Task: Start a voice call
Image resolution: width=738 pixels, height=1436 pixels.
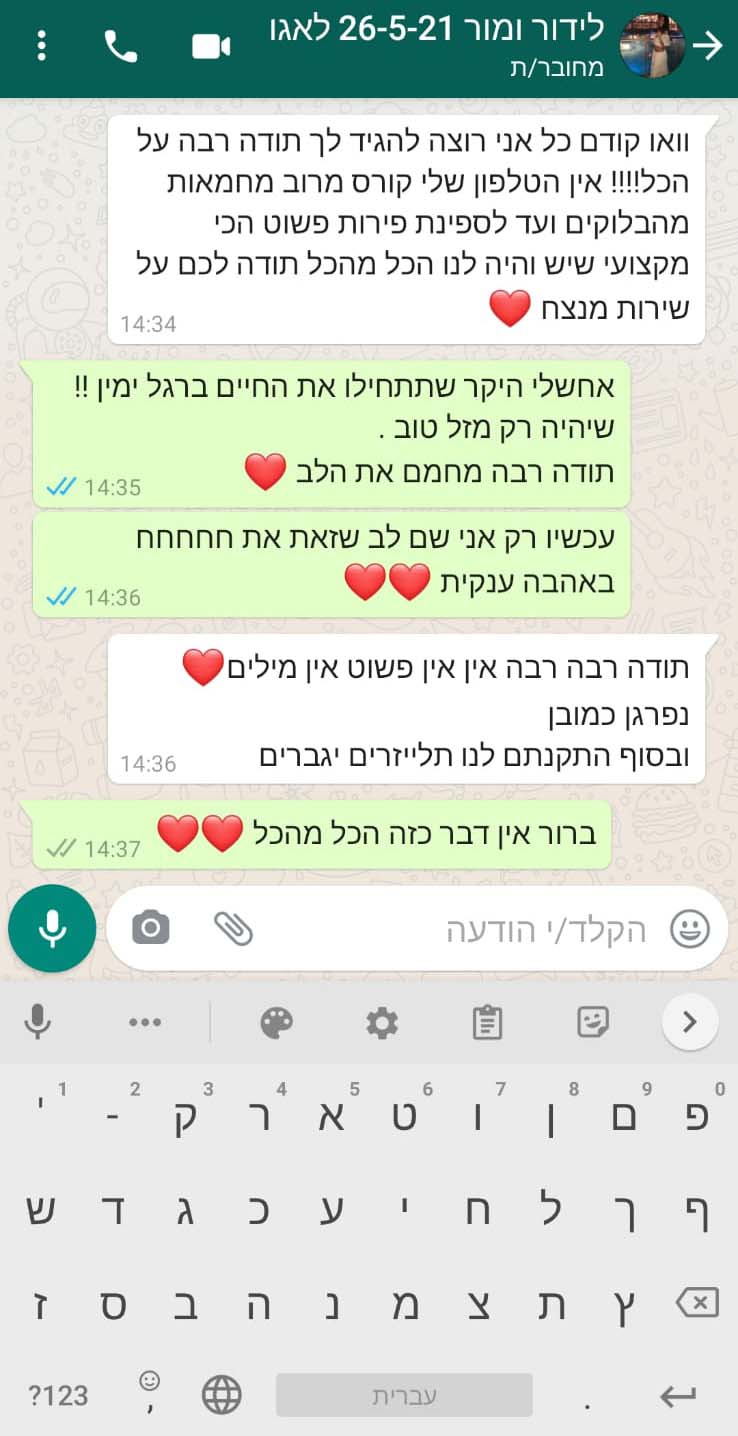Action: pos(121,46)
